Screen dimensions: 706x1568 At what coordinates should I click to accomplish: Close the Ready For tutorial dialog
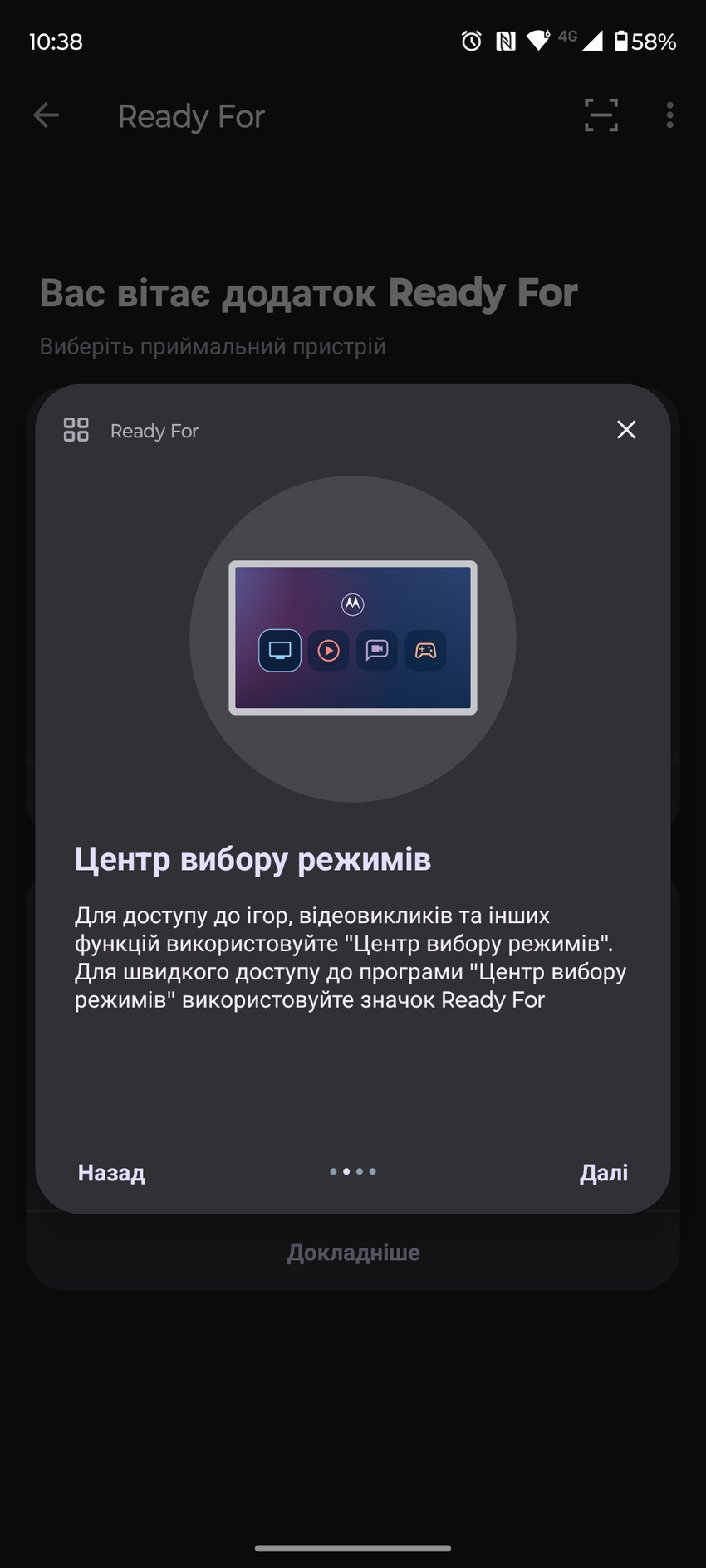pos(626,429)
